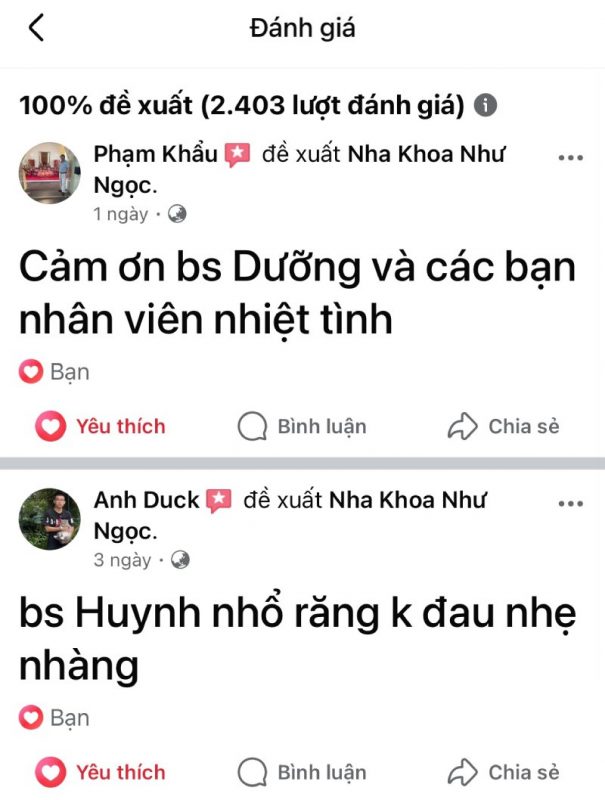
Task: Open the Phạm Khẩu name link
Action: 155,155
